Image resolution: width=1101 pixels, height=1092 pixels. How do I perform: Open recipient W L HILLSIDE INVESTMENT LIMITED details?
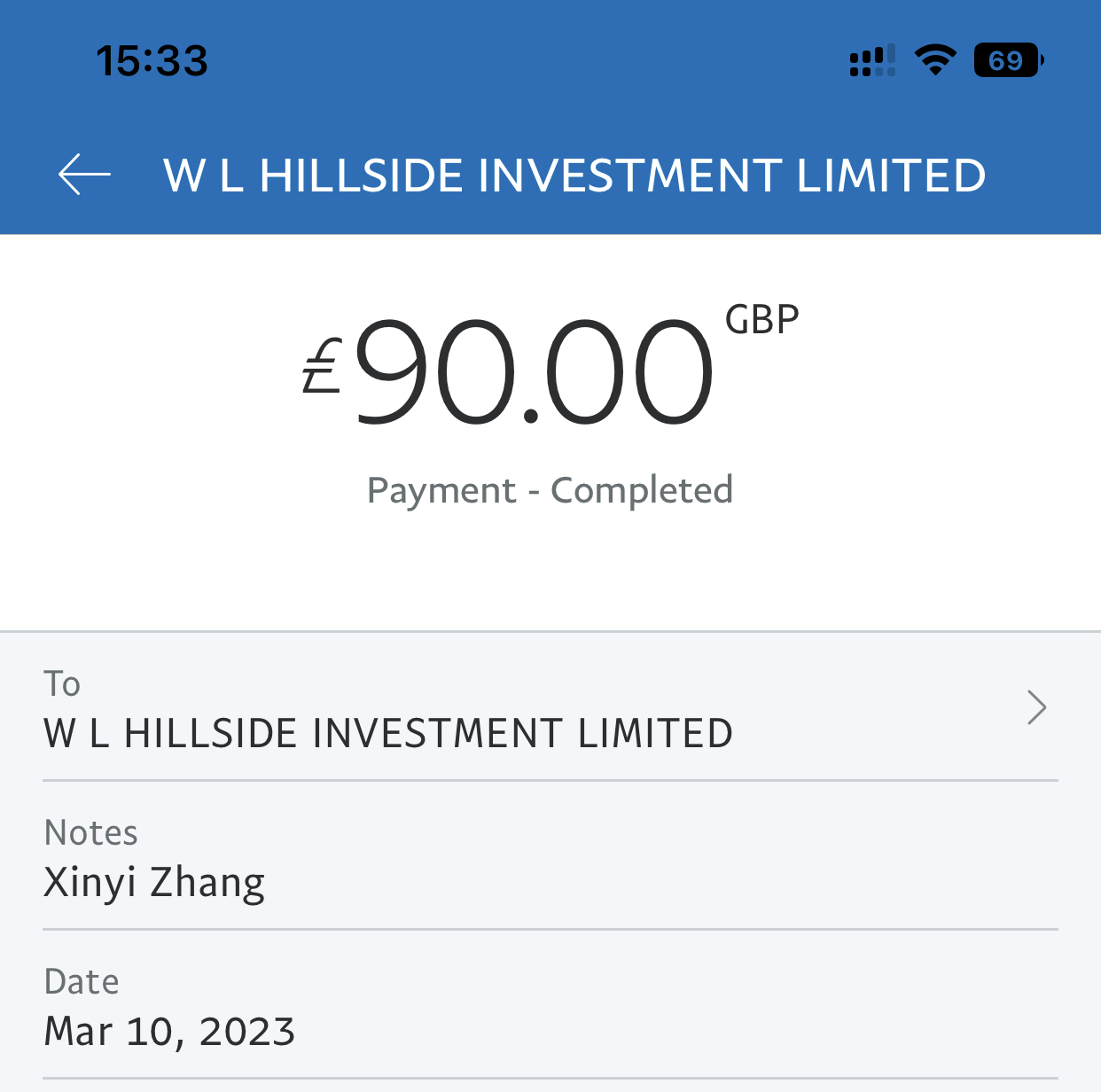coord(550,708)
